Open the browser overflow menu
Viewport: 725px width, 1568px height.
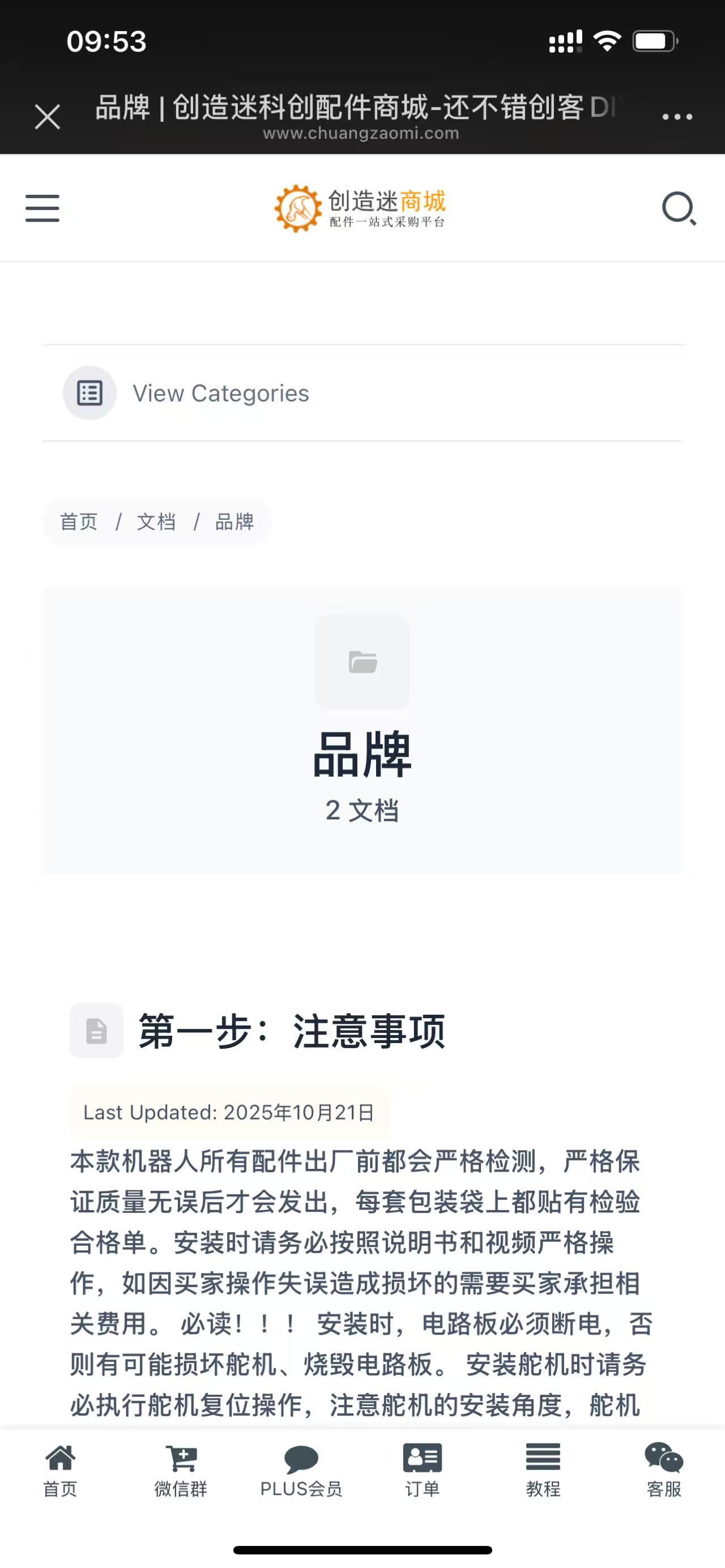point(677,116)
